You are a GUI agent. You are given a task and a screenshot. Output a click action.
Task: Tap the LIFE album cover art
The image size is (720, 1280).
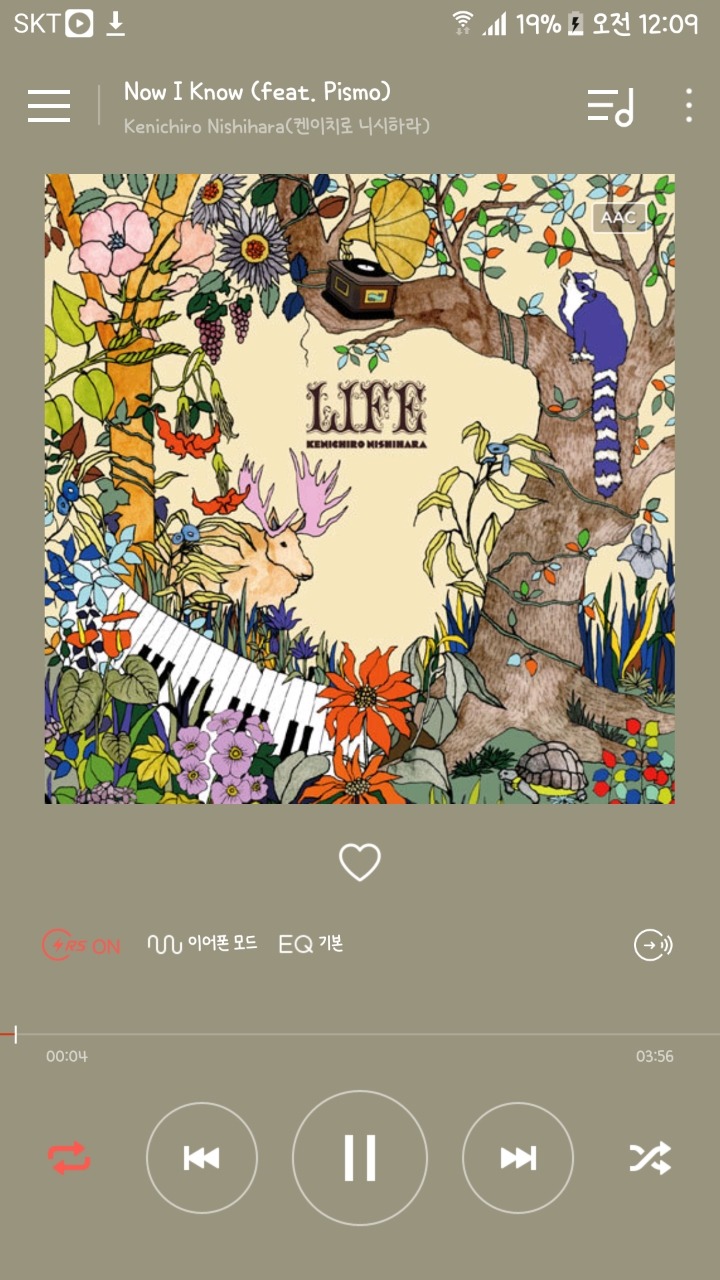360,488
